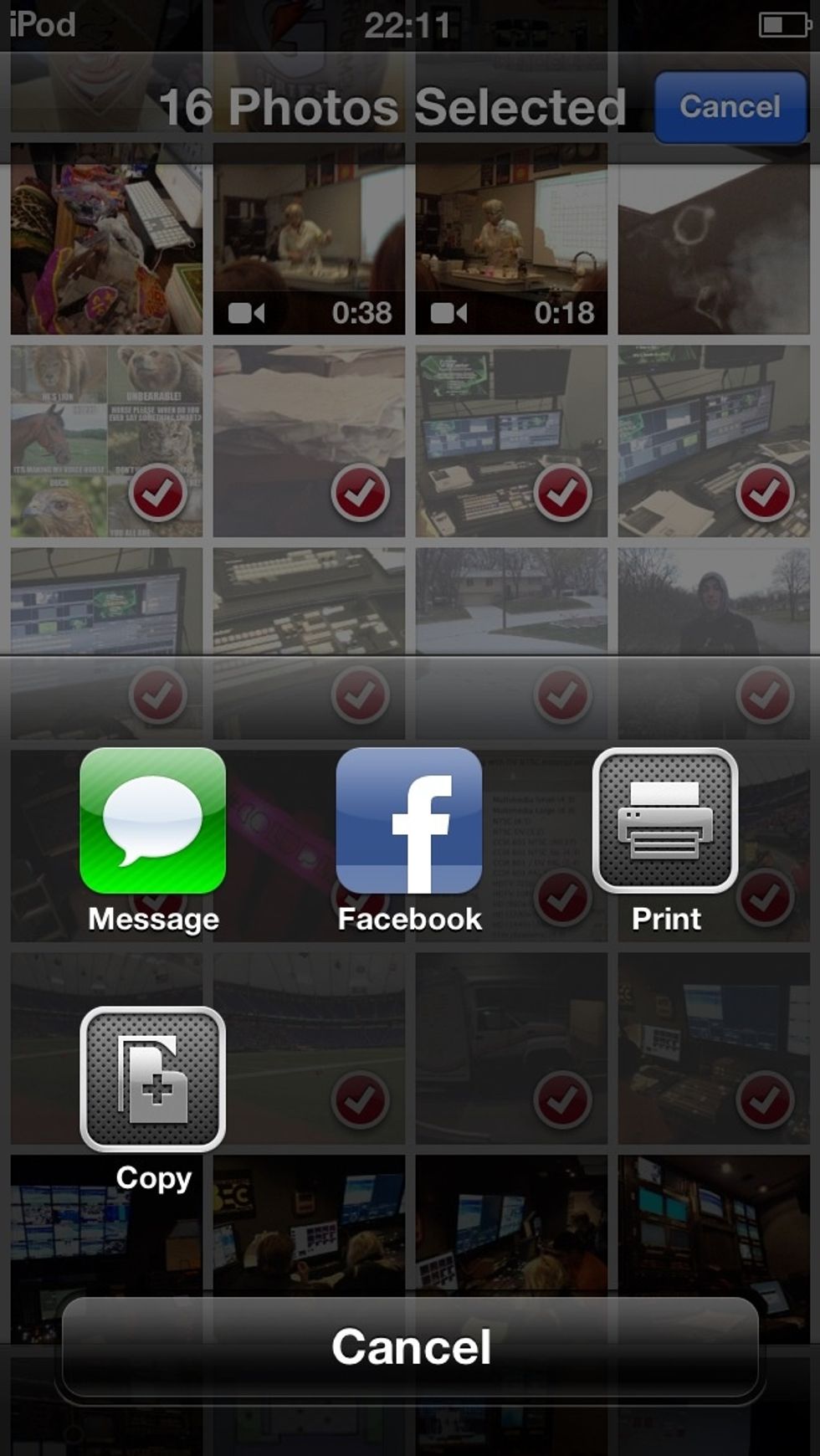Tap the iPod label in the status bar

pyautogui.click(x=38, y=25)
